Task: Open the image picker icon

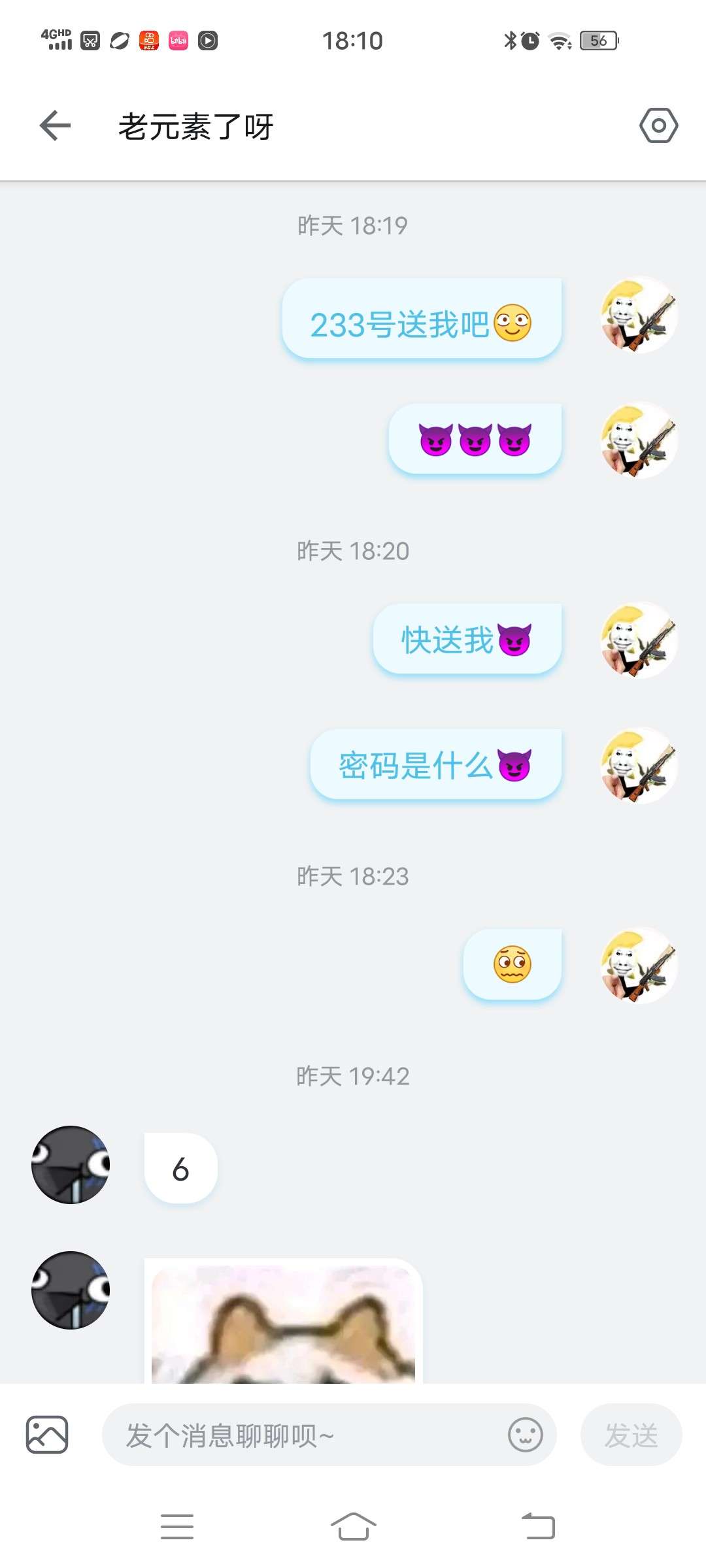Action: point(47,1435)
